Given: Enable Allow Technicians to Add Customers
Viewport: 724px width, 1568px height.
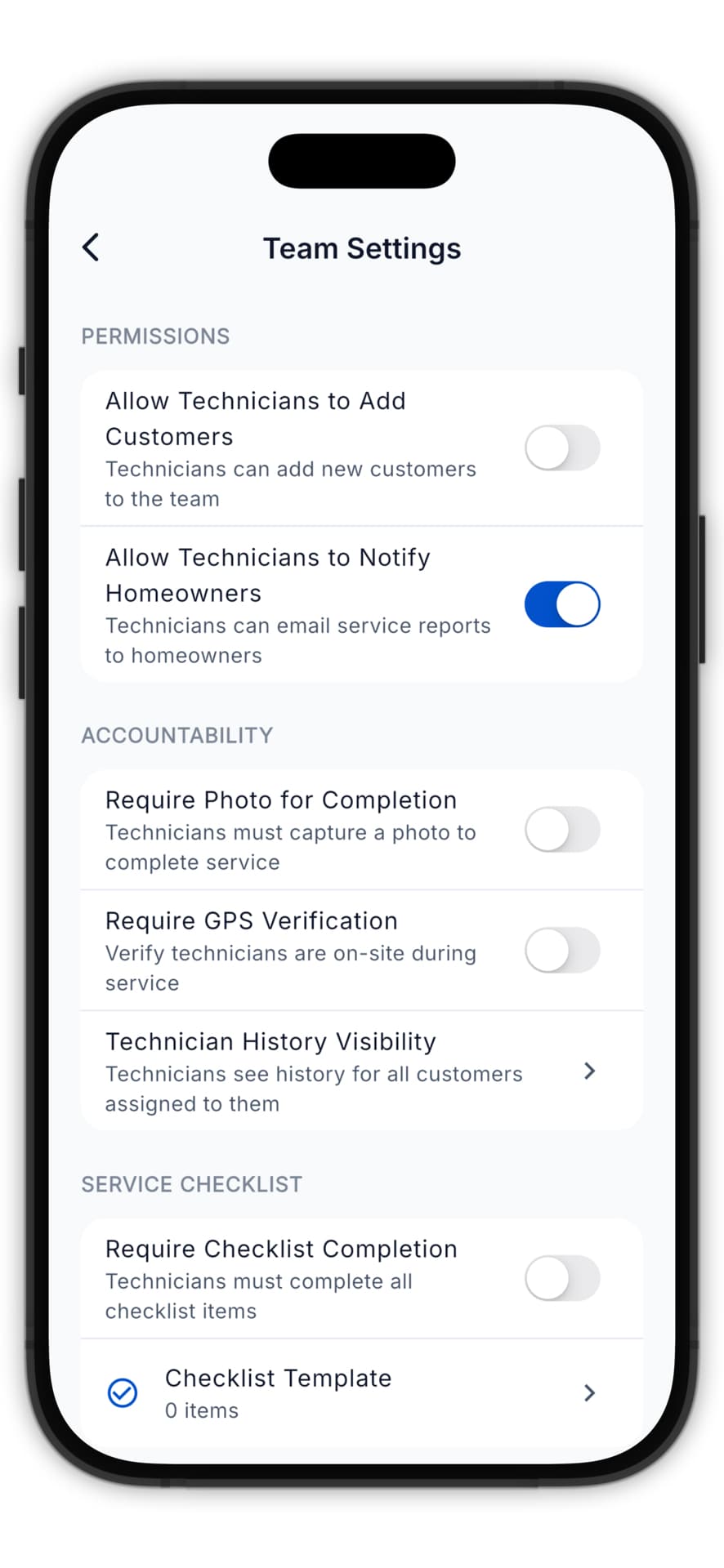Looking at the screenshot, I should 562,448.
